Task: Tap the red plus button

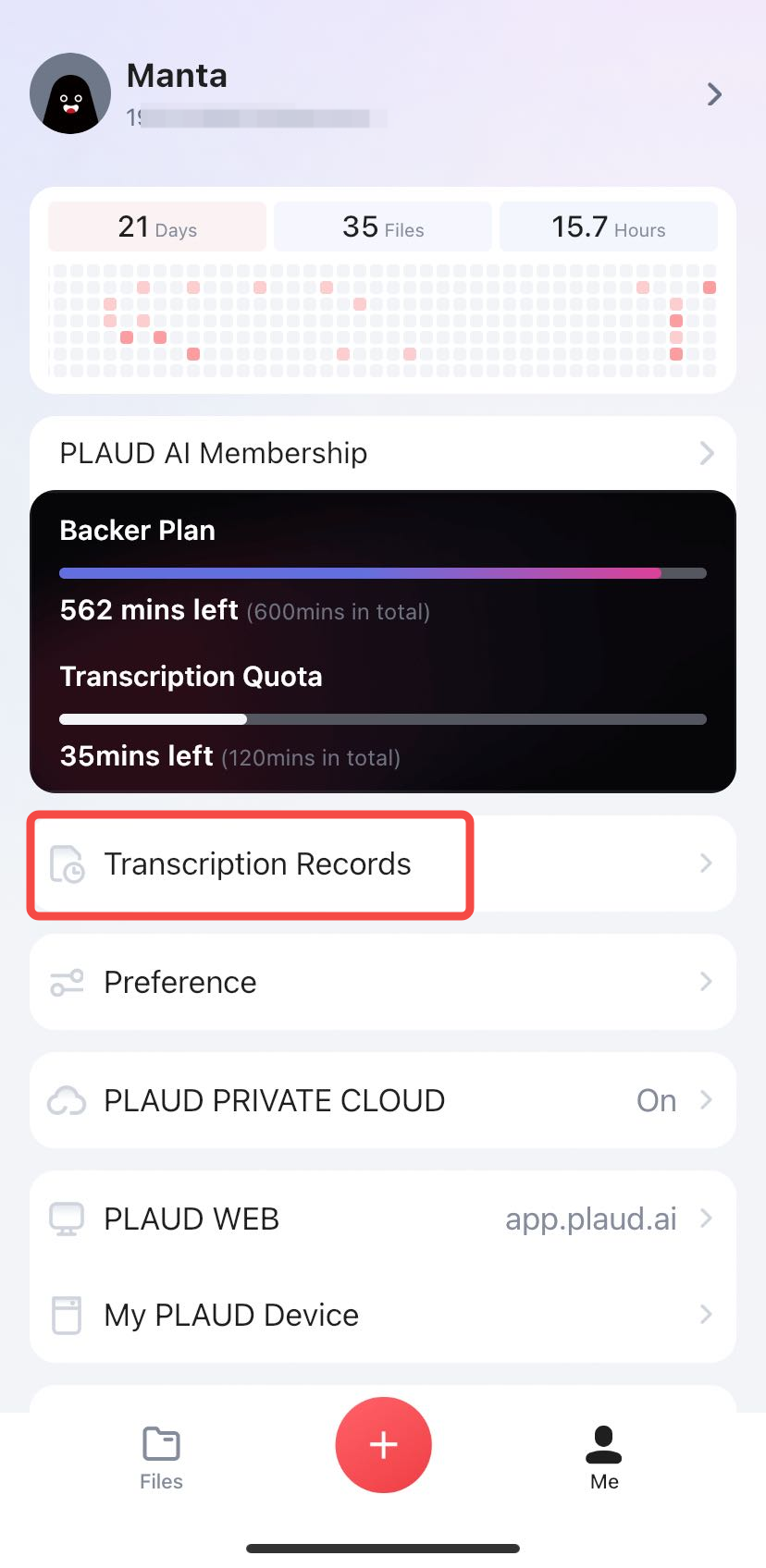Action: tap(383, 1444)
